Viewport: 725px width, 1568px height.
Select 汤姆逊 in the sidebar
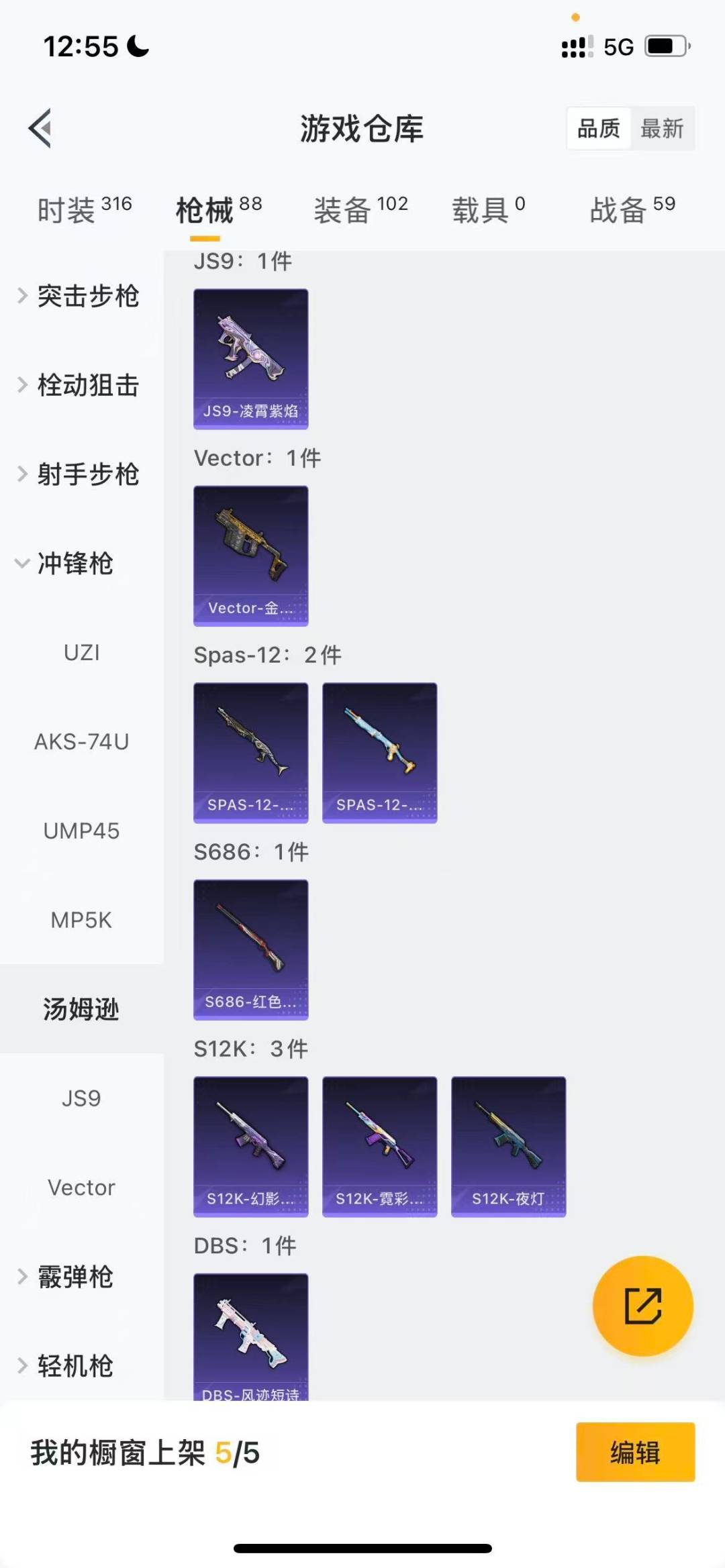[81, 1008]
